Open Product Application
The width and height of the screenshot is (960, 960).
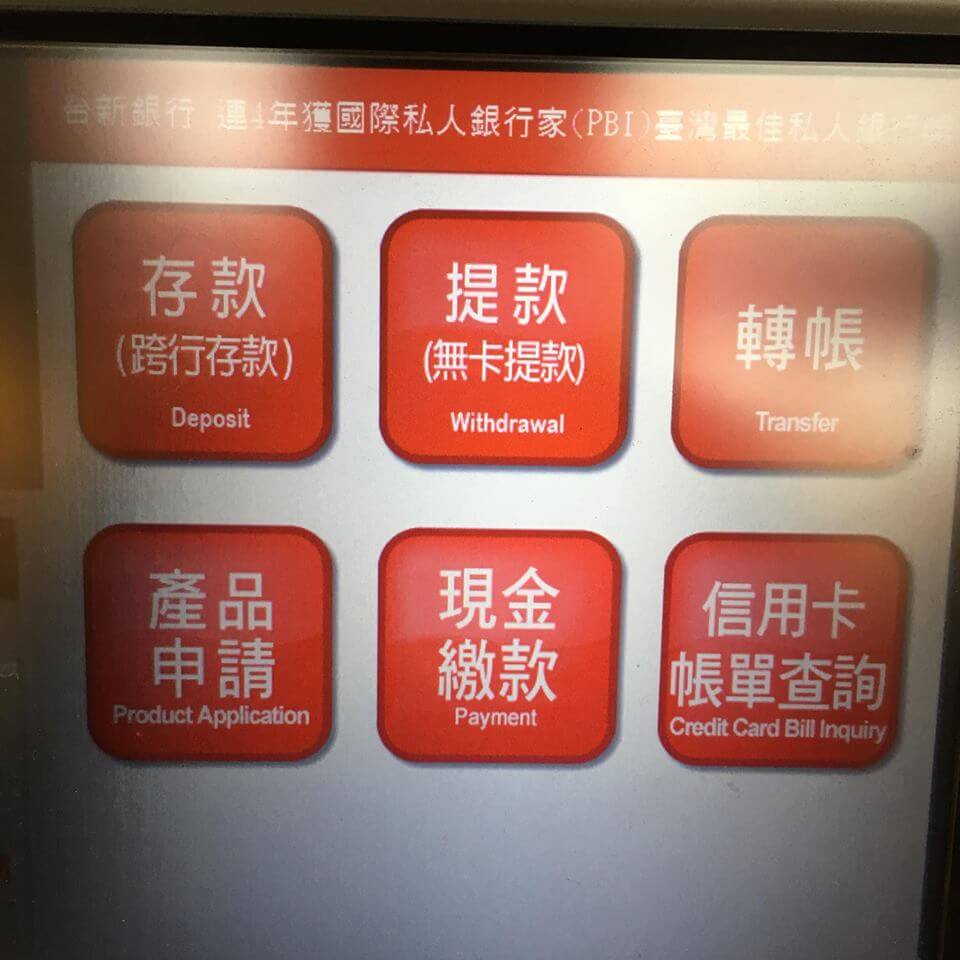coord(209,643)
